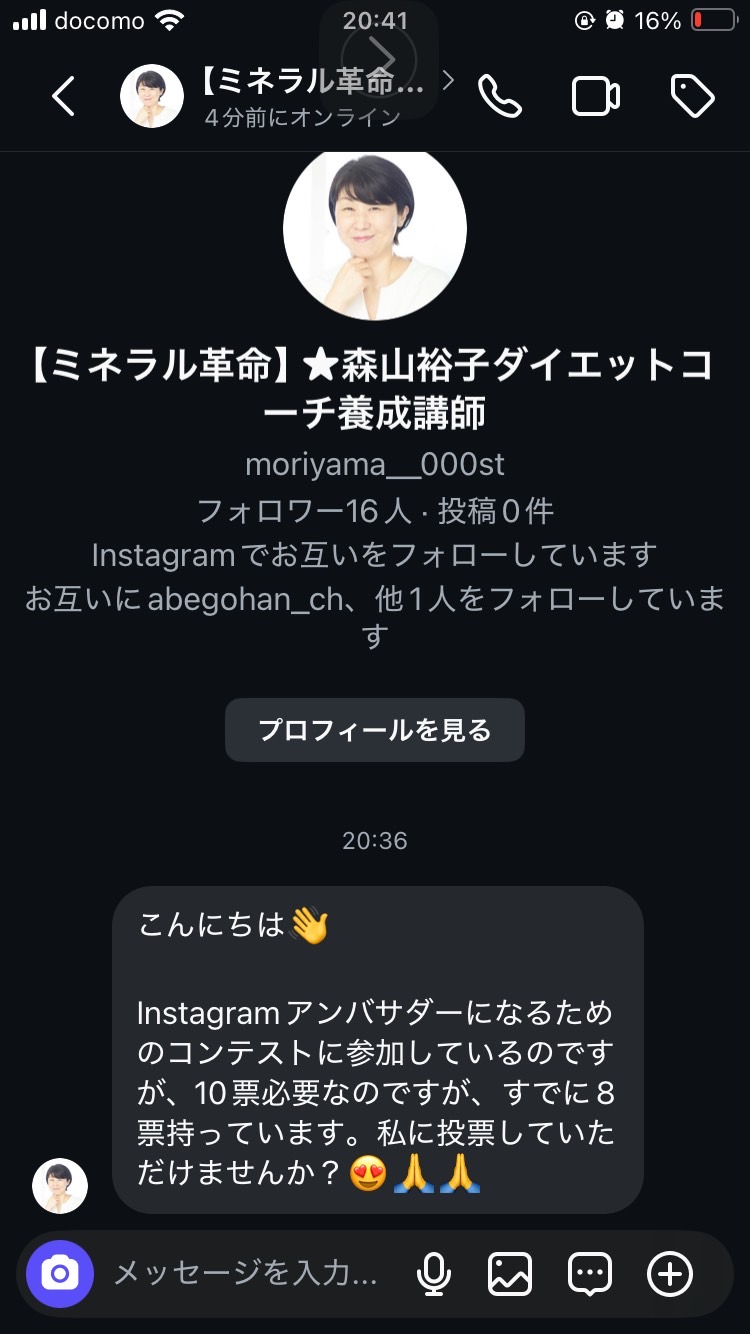Tap the sender avatar beside the message
Screen dimensions: 750x1334
60,1186
